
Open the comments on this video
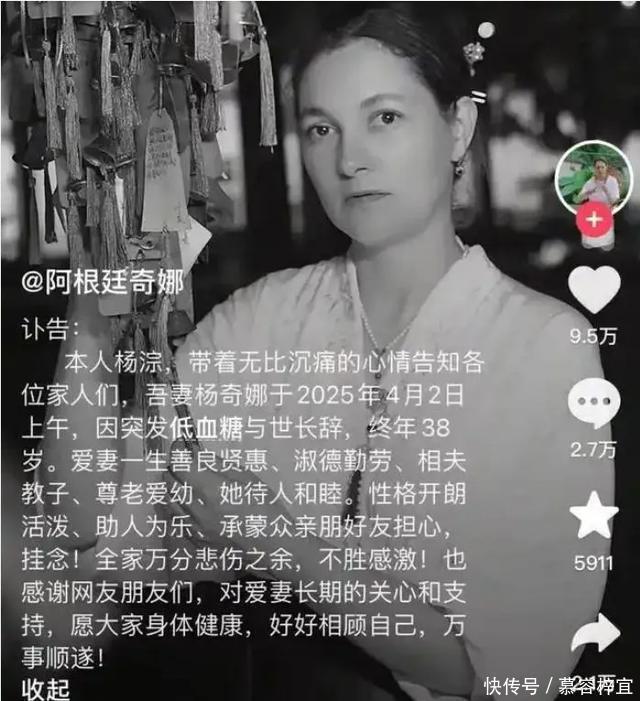(x=594, y=403)
